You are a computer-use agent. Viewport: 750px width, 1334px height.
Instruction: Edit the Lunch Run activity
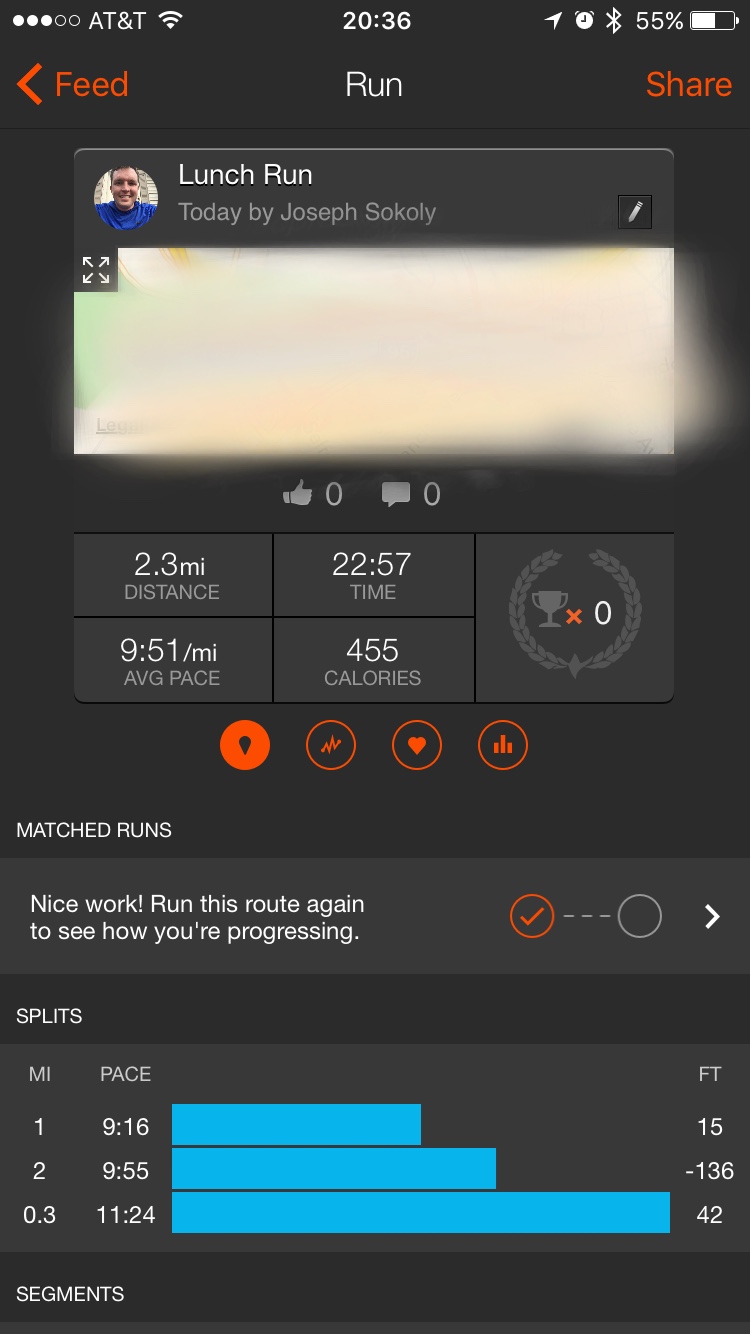[x=634, y=212]
